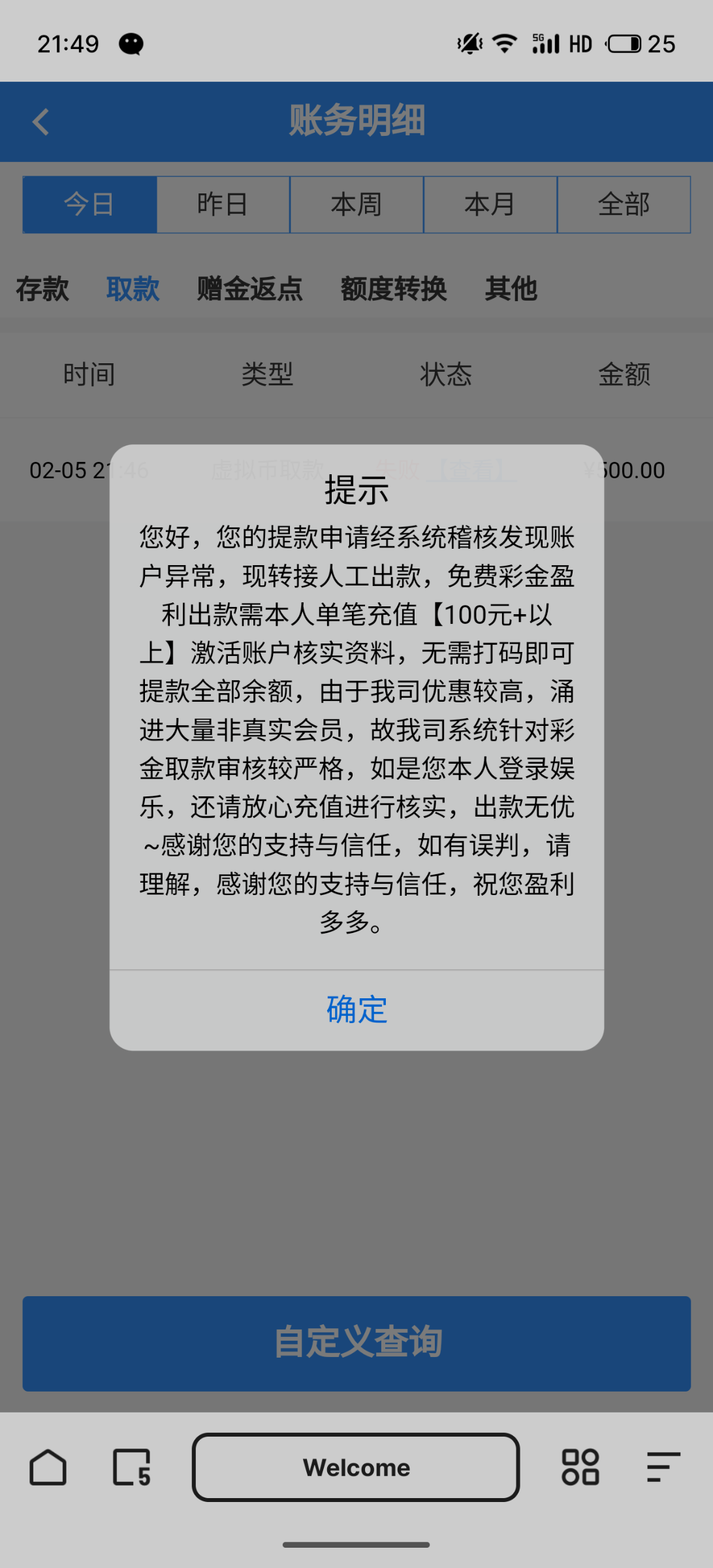713x1568 pixels.
Task: Open the 其他 transaction filter
Action: click(512, 288)
